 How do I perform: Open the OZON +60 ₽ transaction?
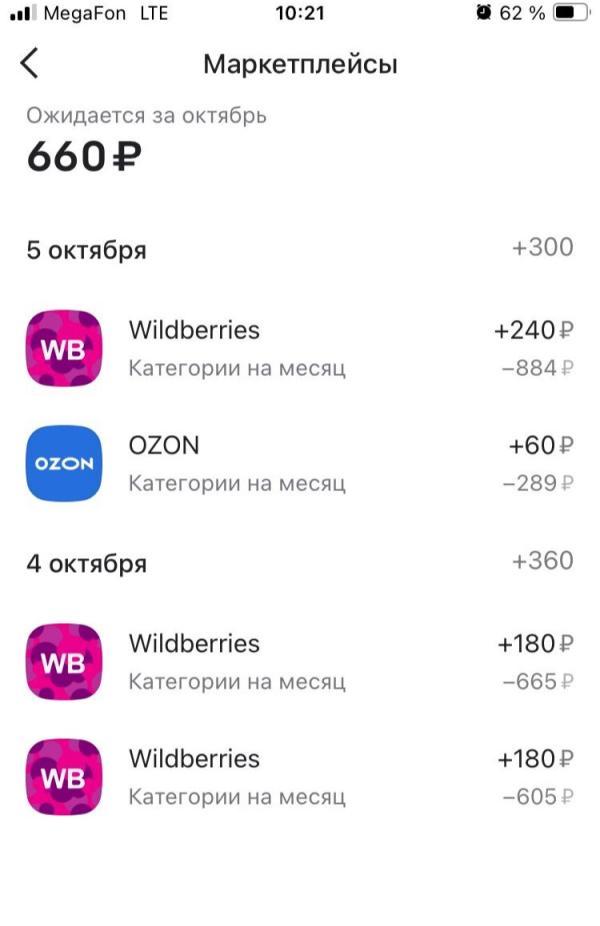pyautogui.click(x=300, y=463)
